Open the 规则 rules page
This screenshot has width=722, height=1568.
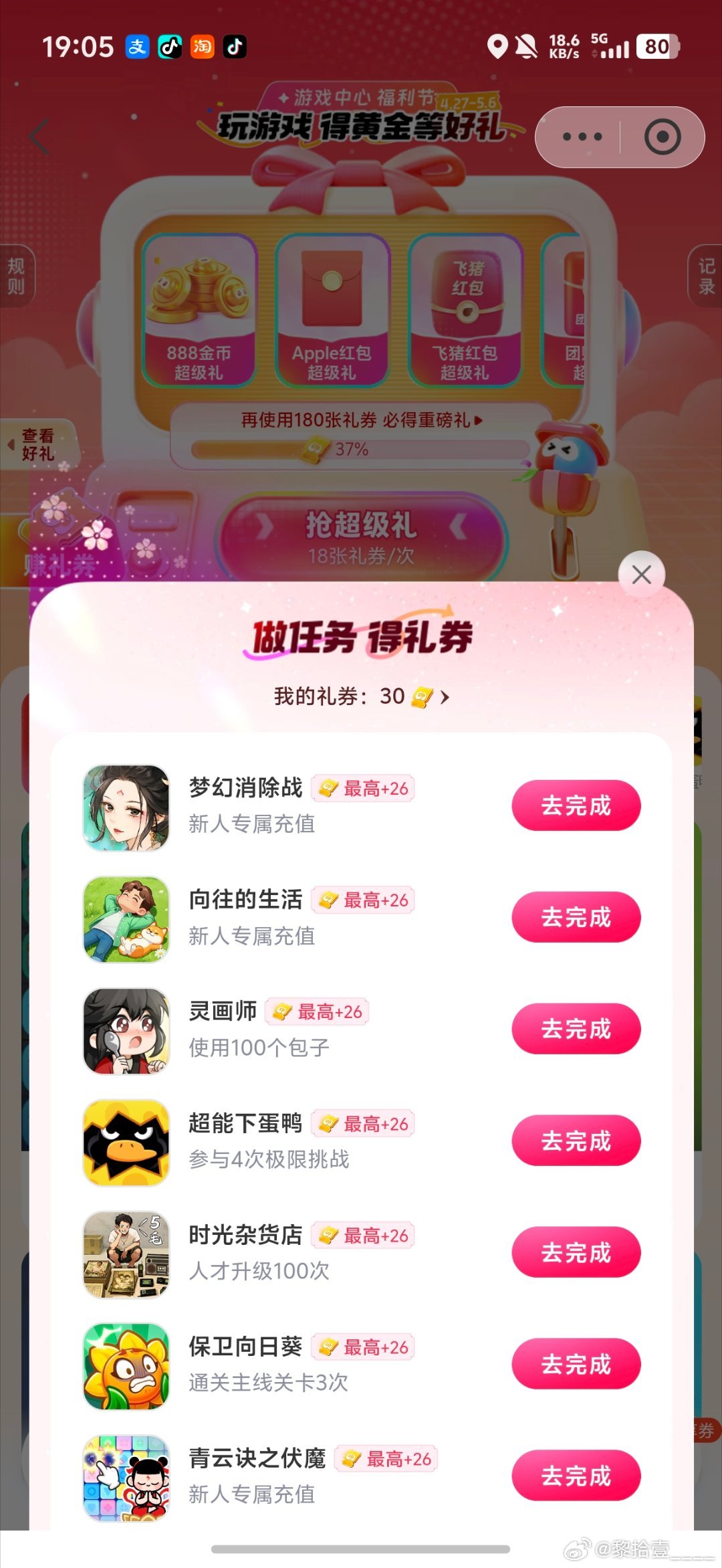16,276
